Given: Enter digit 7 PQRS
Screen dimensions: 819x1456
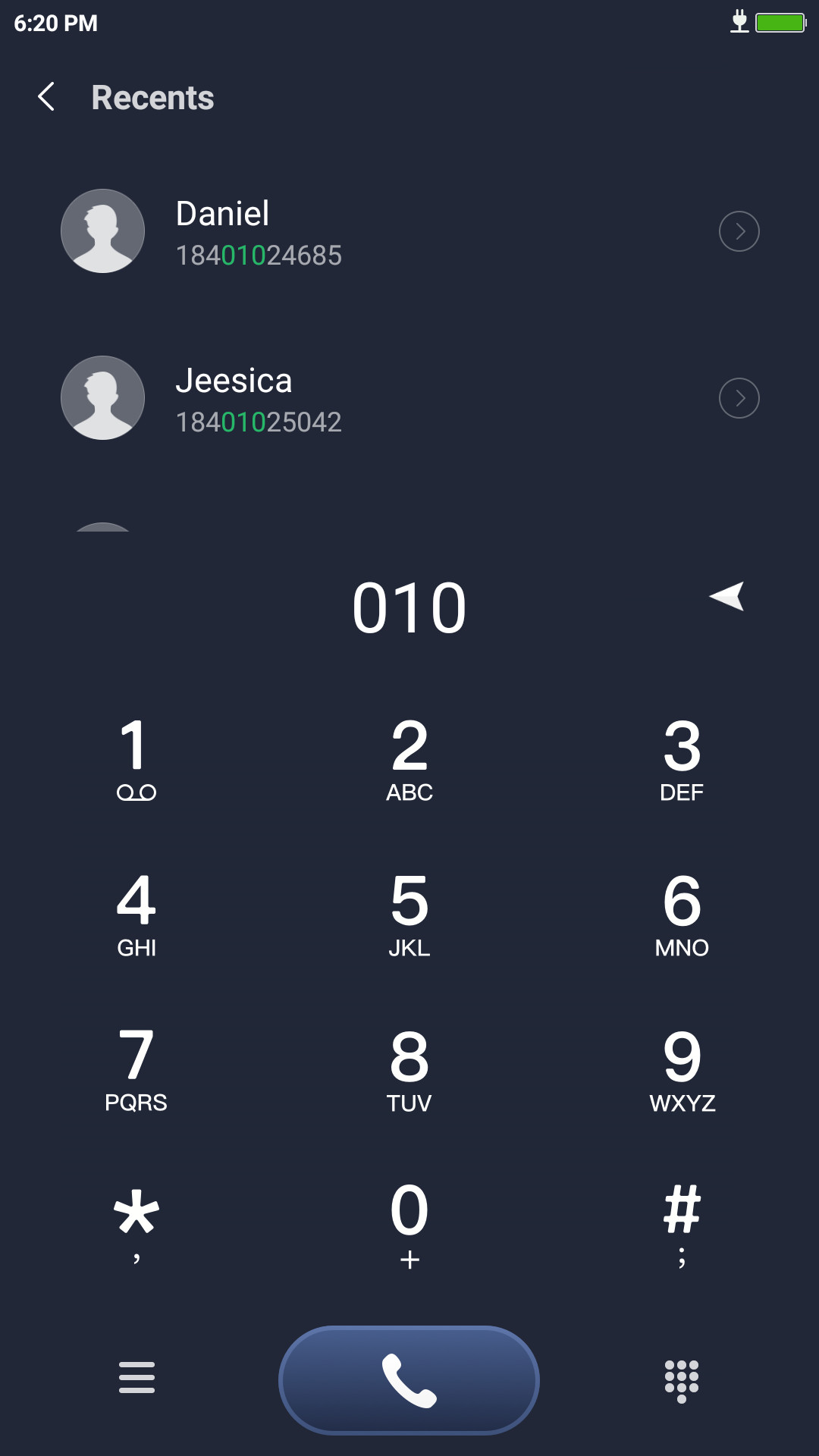Looking at the screenshot, I should (136, 1069).
